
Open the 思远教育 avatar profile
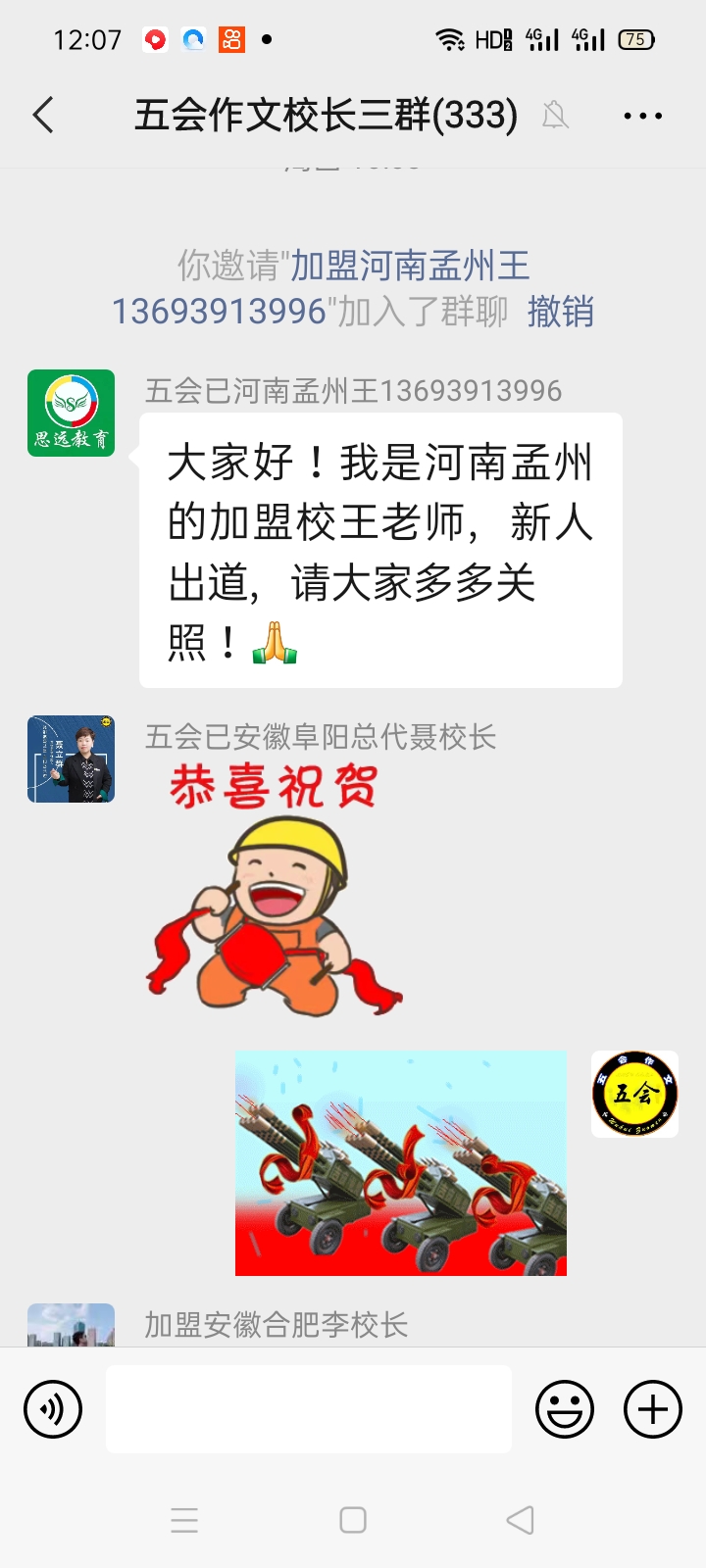[71, 413]
